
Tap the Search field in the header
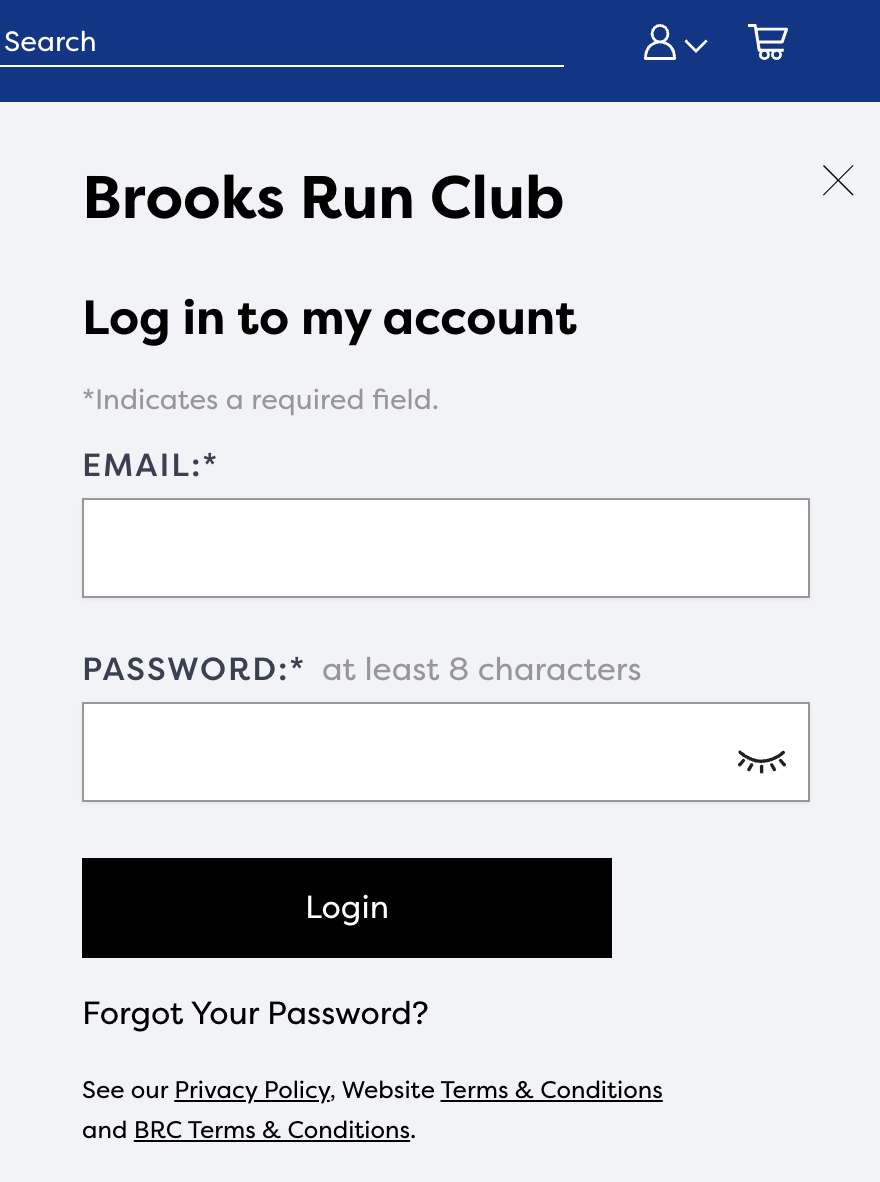(280, 42)
